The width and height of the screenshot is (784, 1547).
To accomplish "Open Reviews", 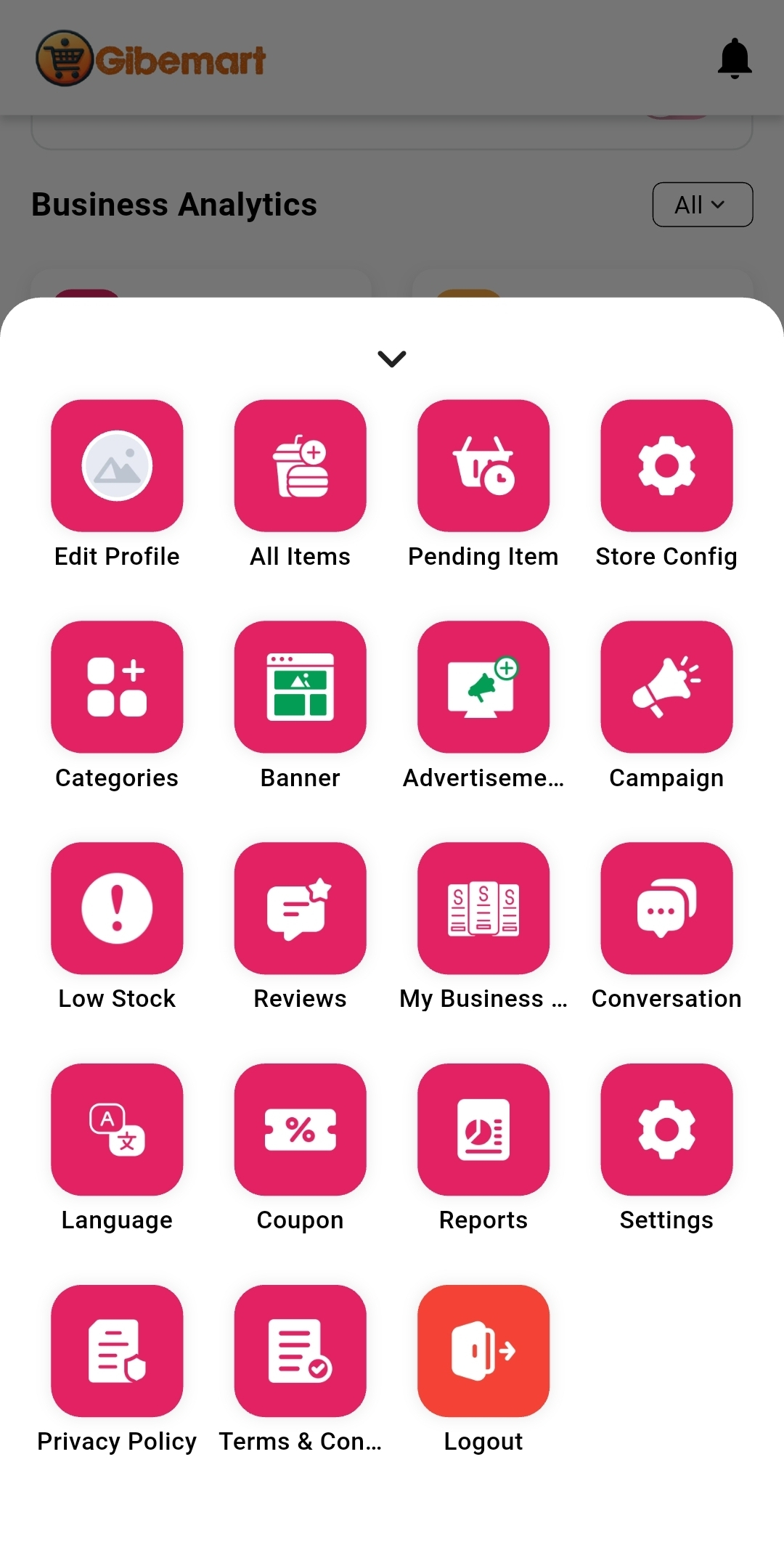I will pos(300,908).
